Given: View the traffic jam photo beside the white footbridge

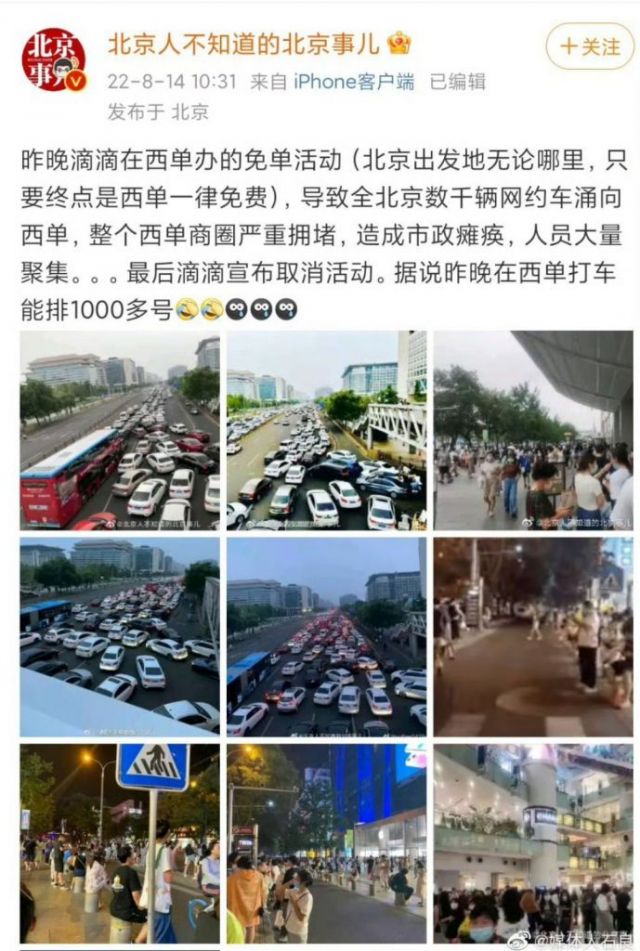Looking at the screenshot, I should 326,430.
